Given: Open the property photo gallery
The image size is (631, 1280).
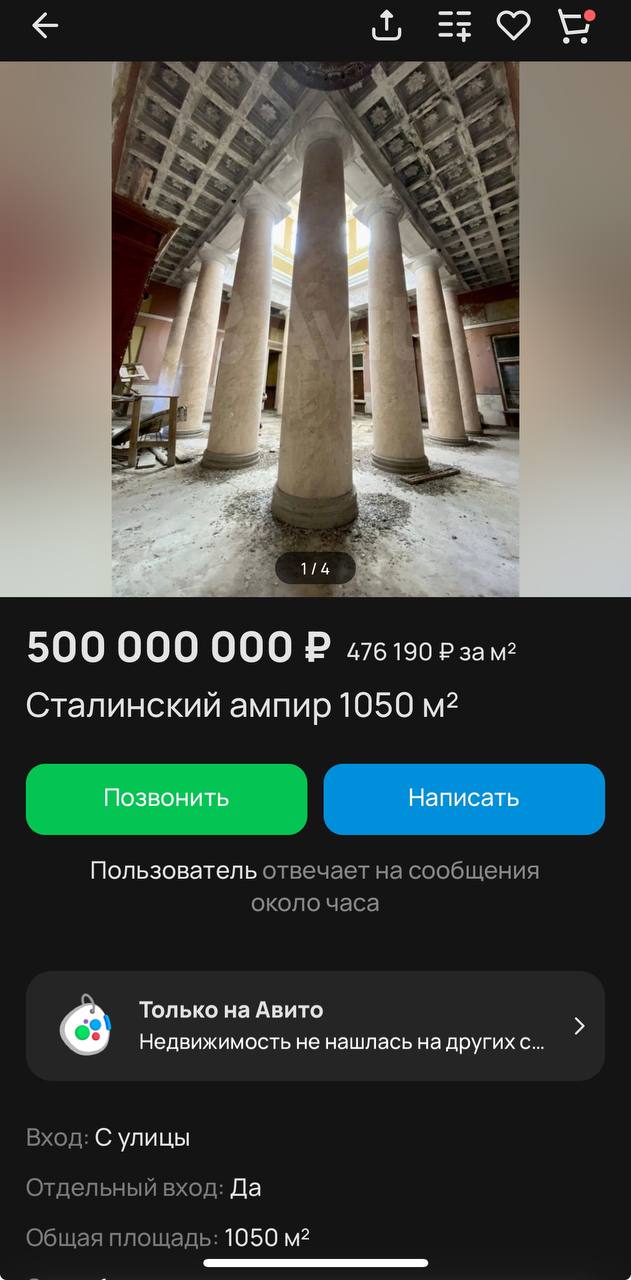Looking at the screenshot, I should pos(315,330).
